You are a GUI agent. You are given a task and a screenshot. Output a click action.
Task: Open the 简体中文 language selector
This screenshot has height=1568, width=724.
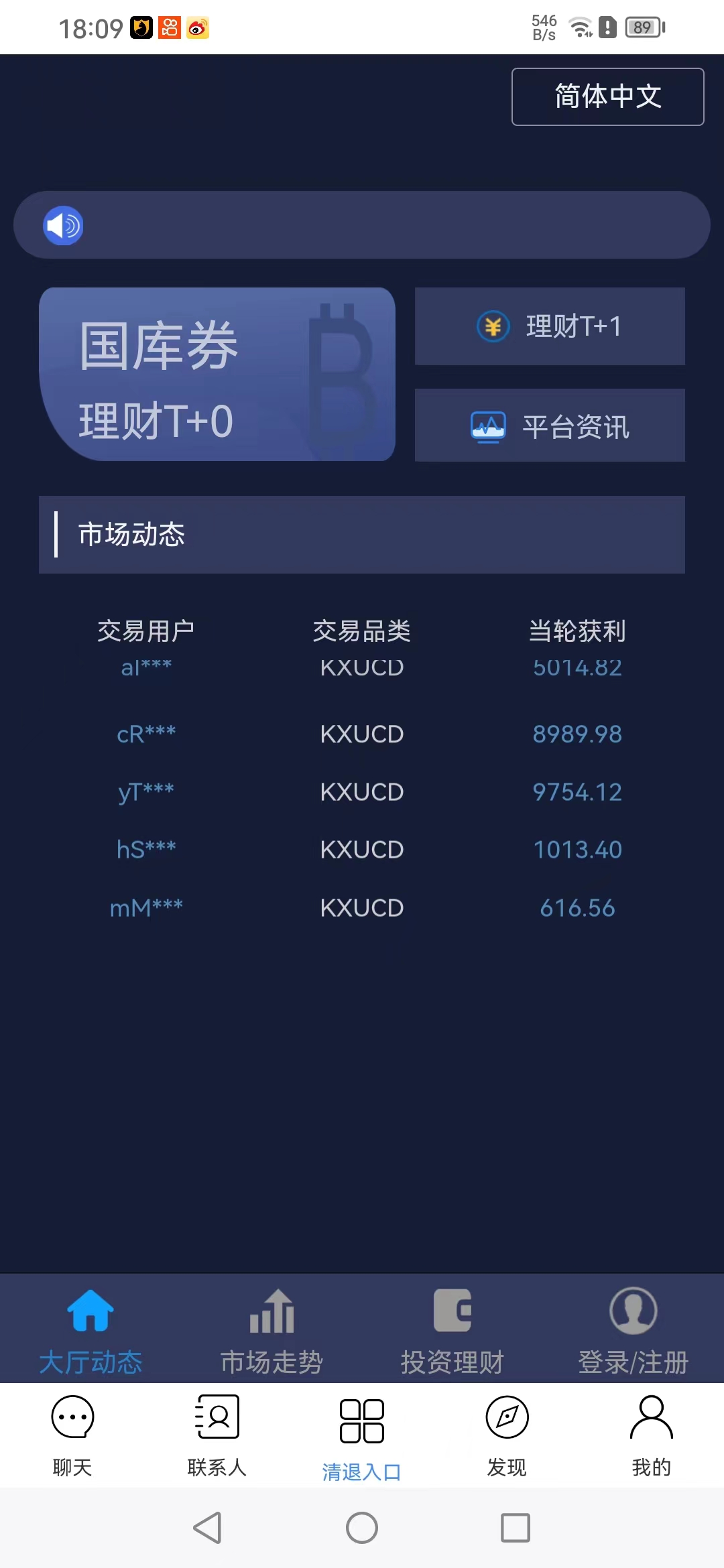point(607,96)
